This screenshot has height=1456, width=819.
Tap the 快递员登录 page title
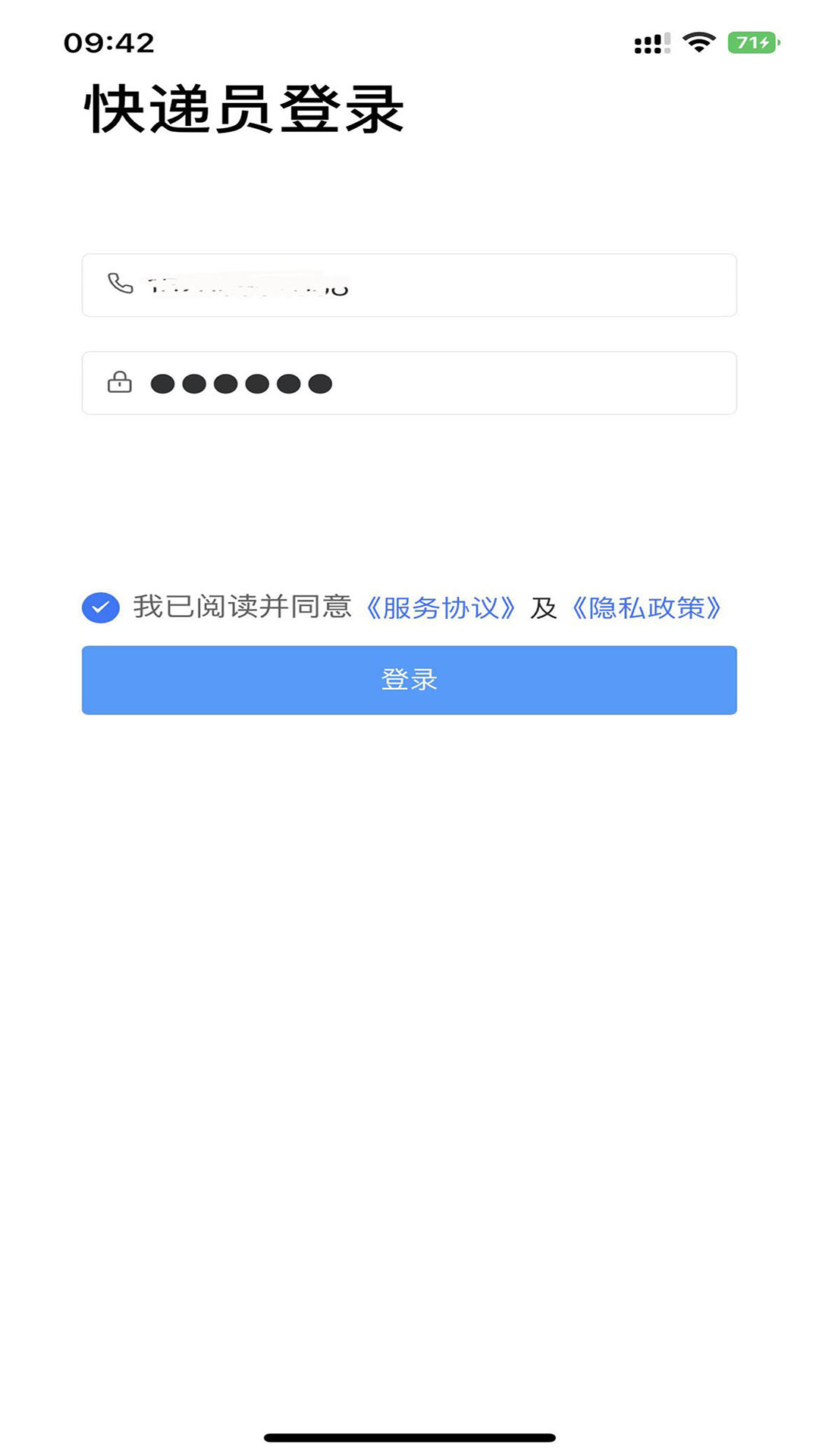pos(244,106)
